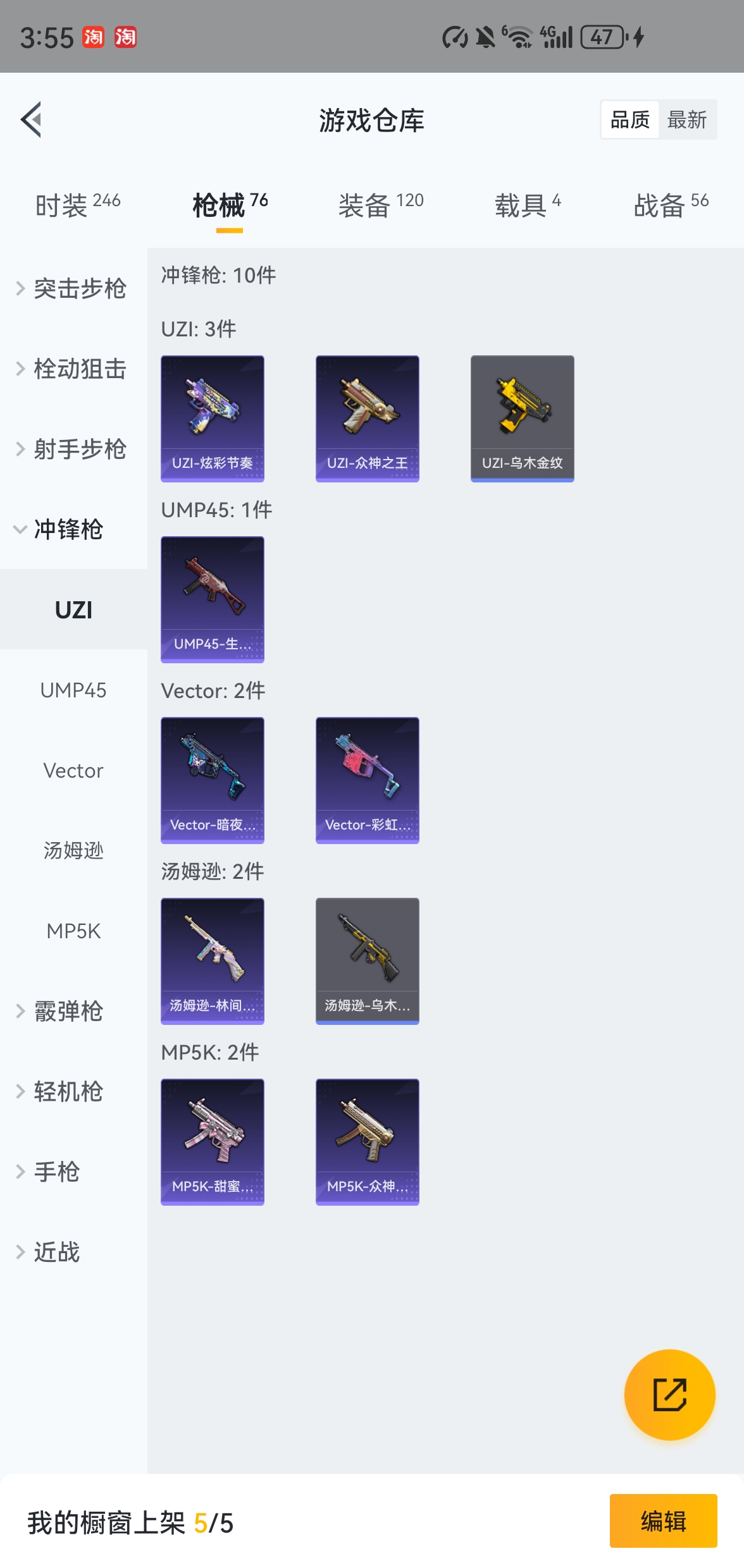The image size is (744, 1568).
Task: Switch sorting to 最新
Action: tap(688, 119)
